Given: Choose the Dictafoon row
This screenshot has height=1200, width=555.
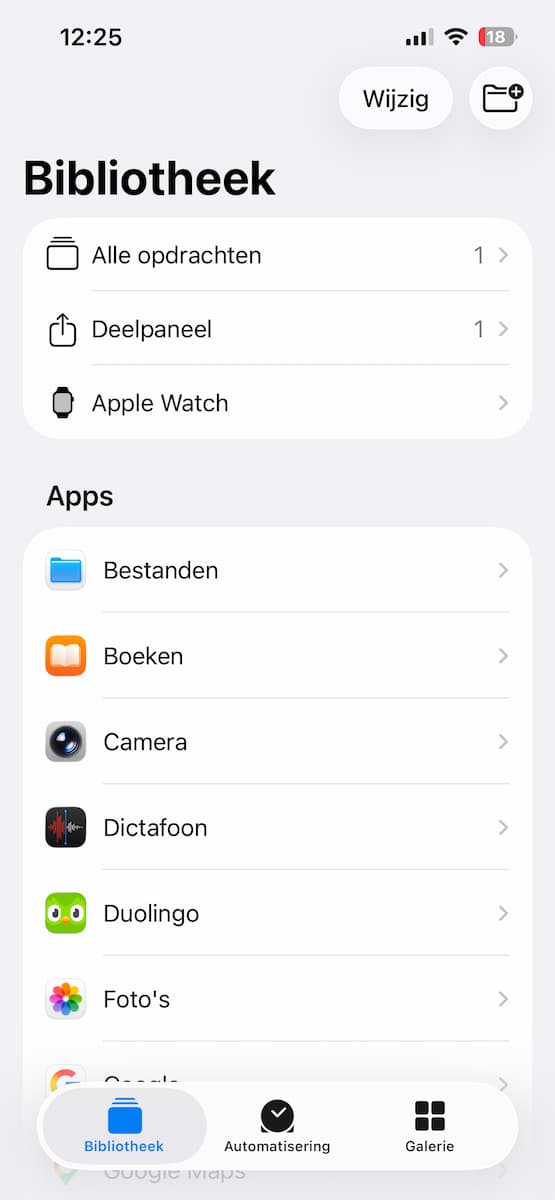Looking at the screenshot, I should 277,828.
